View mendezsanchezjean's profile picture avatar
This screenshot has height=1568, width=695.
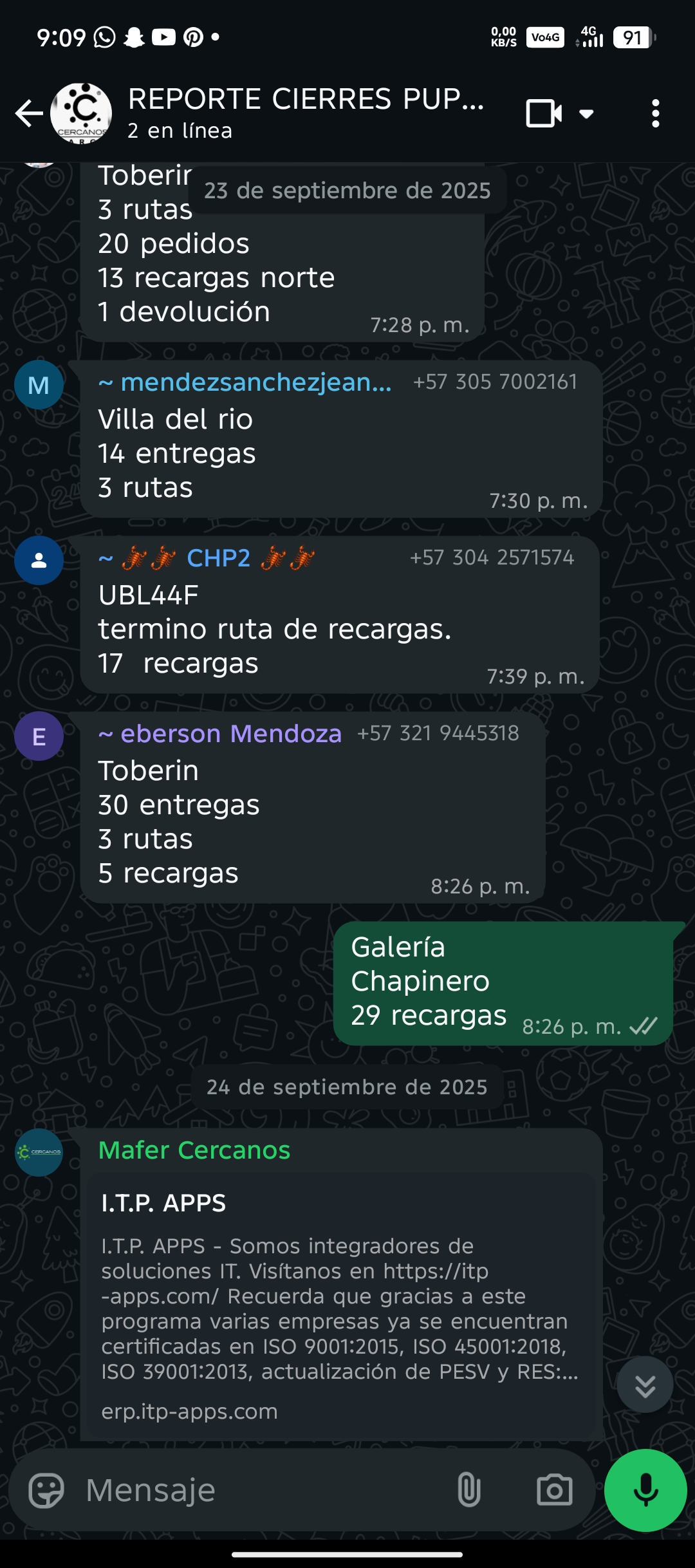coord(39,385)
